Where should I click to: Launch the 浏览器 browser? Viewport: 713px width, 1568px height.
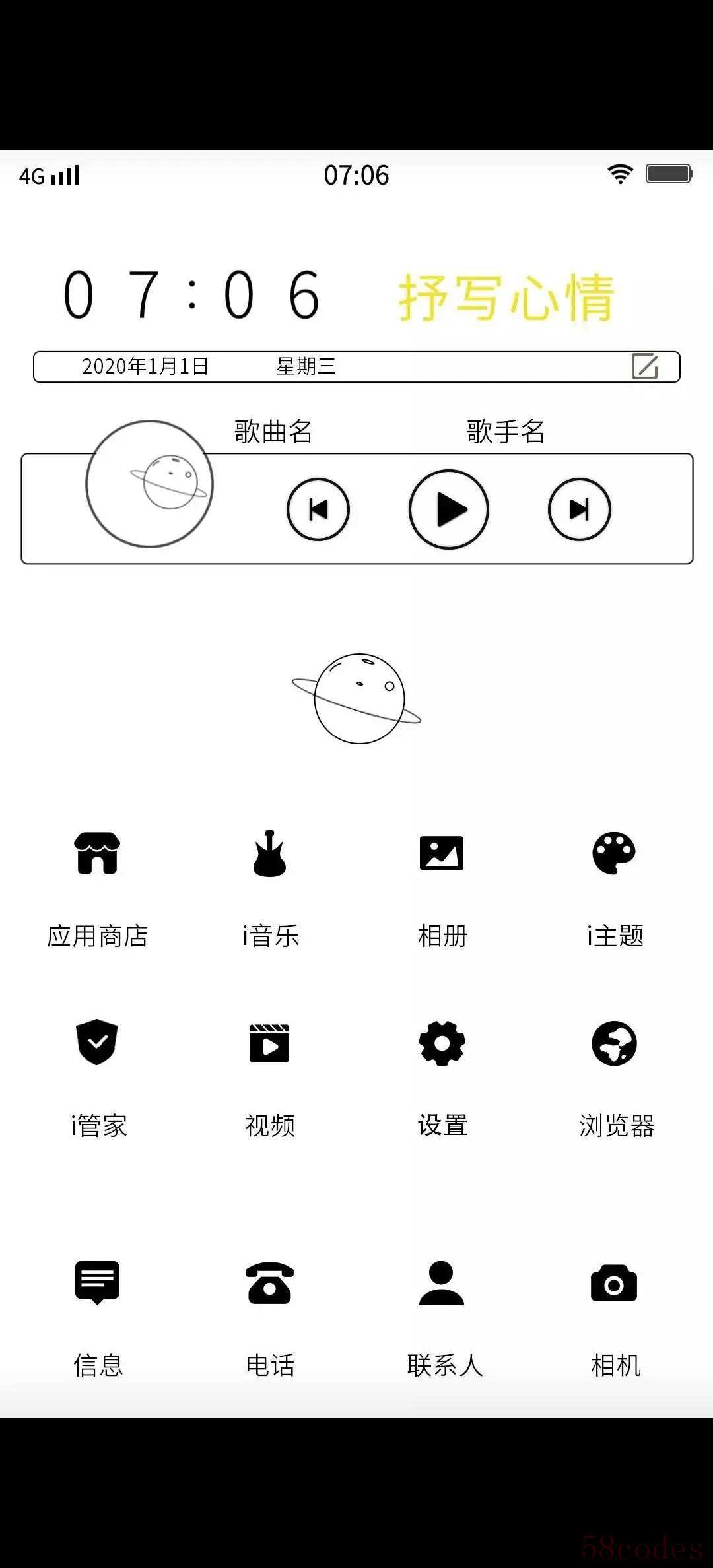tap(614, 1043)
